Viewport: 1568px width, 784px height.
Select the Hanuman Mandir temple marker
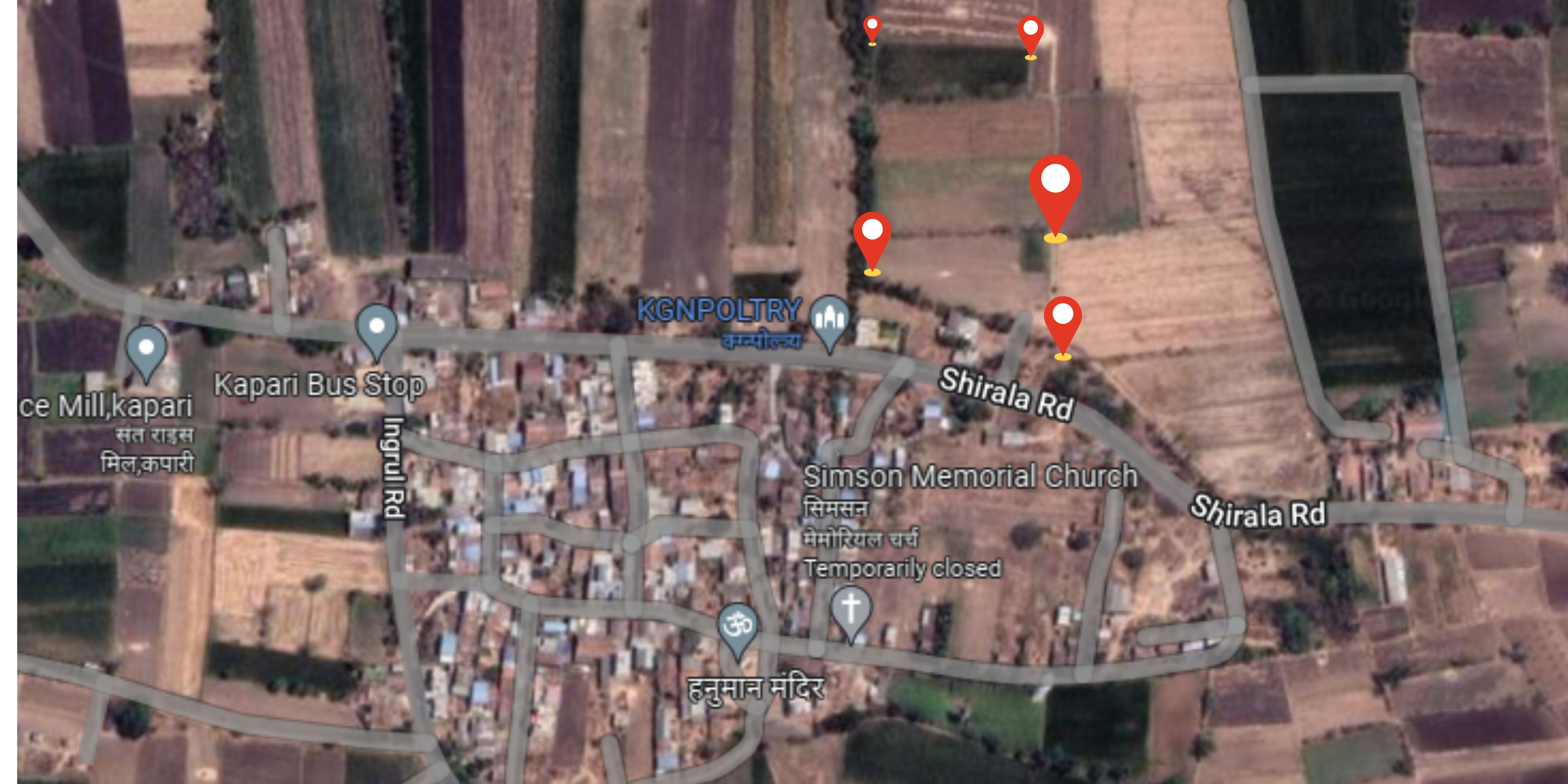click(x=738, y=627)
